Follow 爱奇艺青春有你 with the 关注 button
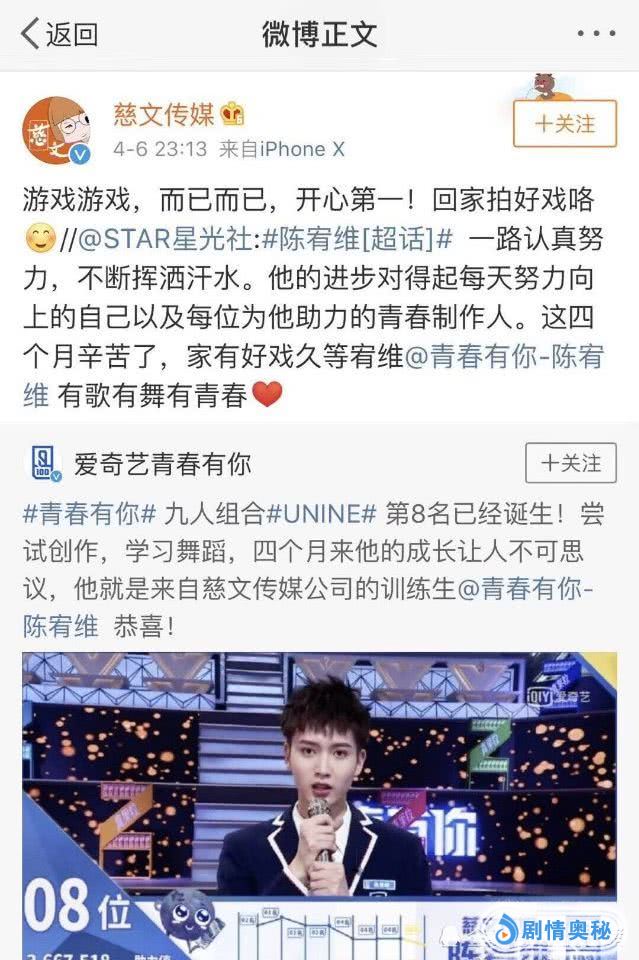 pos(571,463)
